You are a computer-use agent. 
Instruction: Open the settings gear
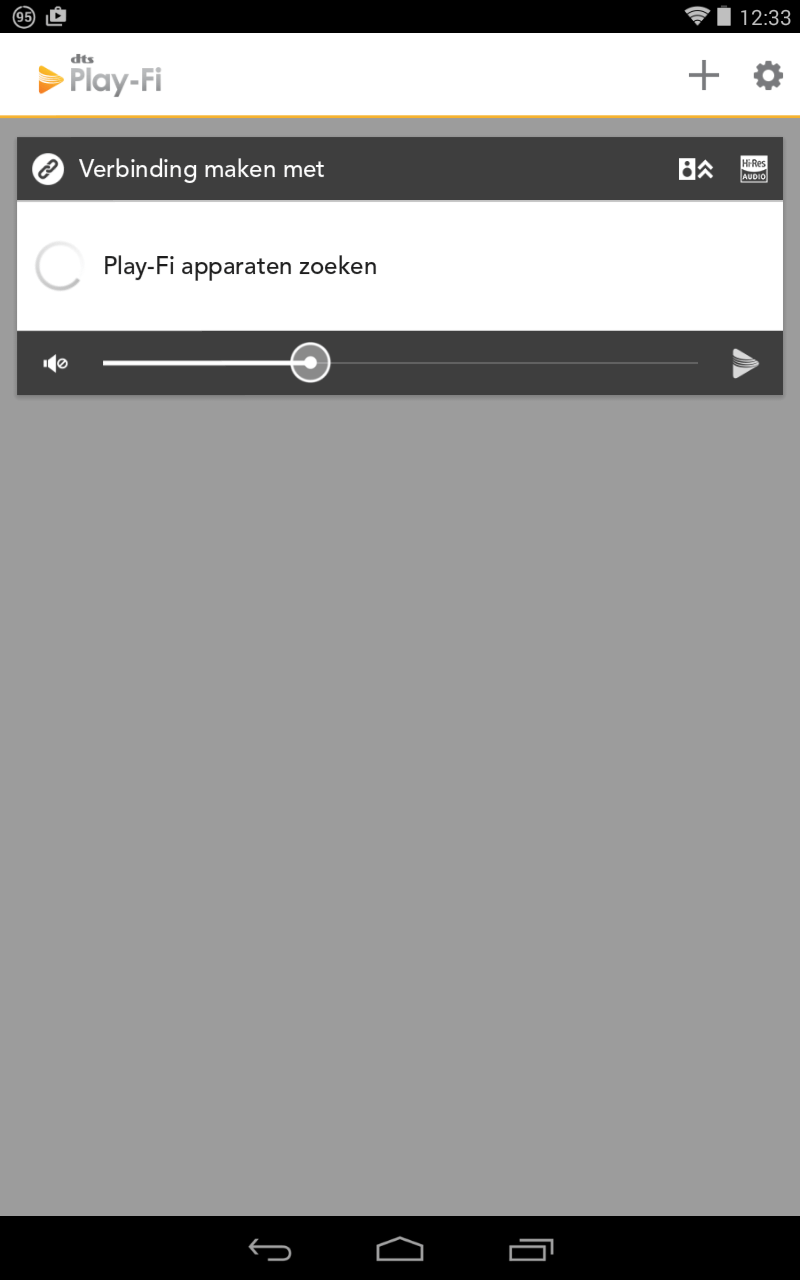pyautogui.click(x=768, y=75)
